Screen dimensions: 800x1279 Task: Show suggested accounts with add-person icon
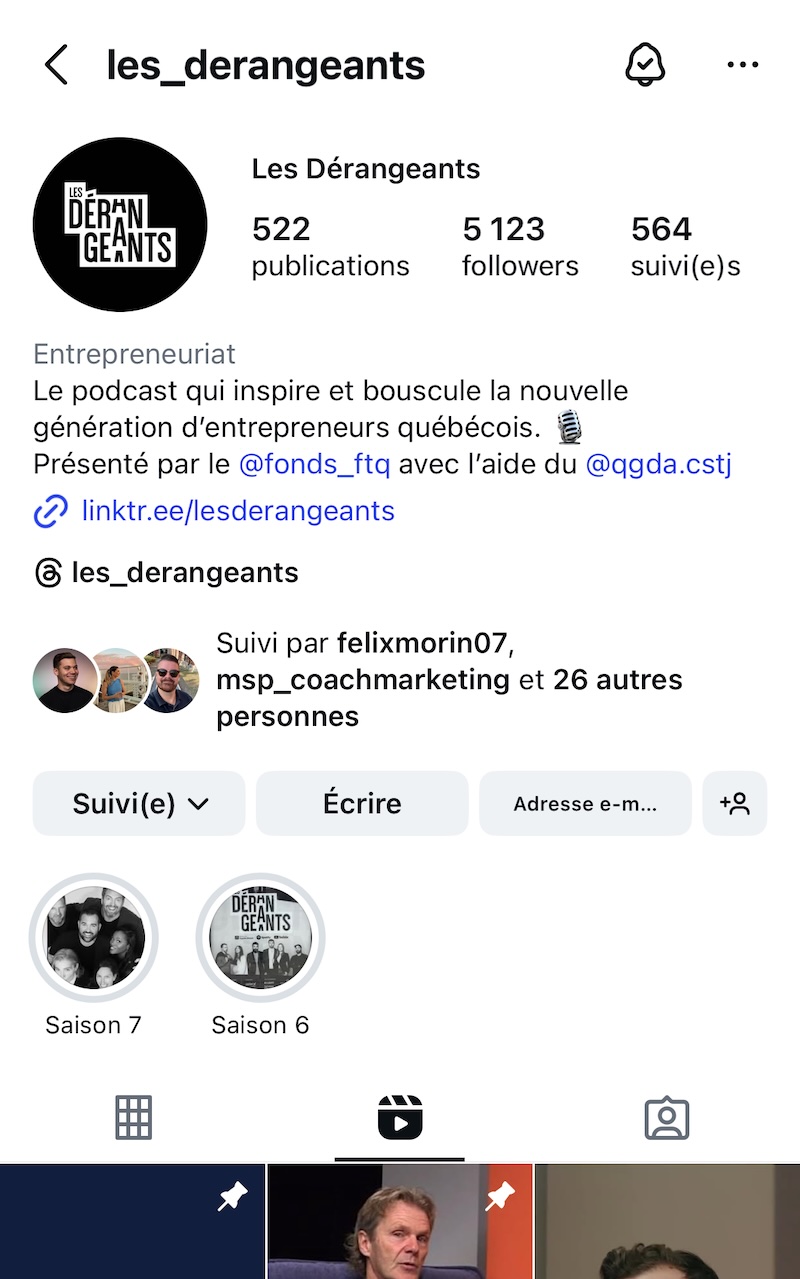735,803
